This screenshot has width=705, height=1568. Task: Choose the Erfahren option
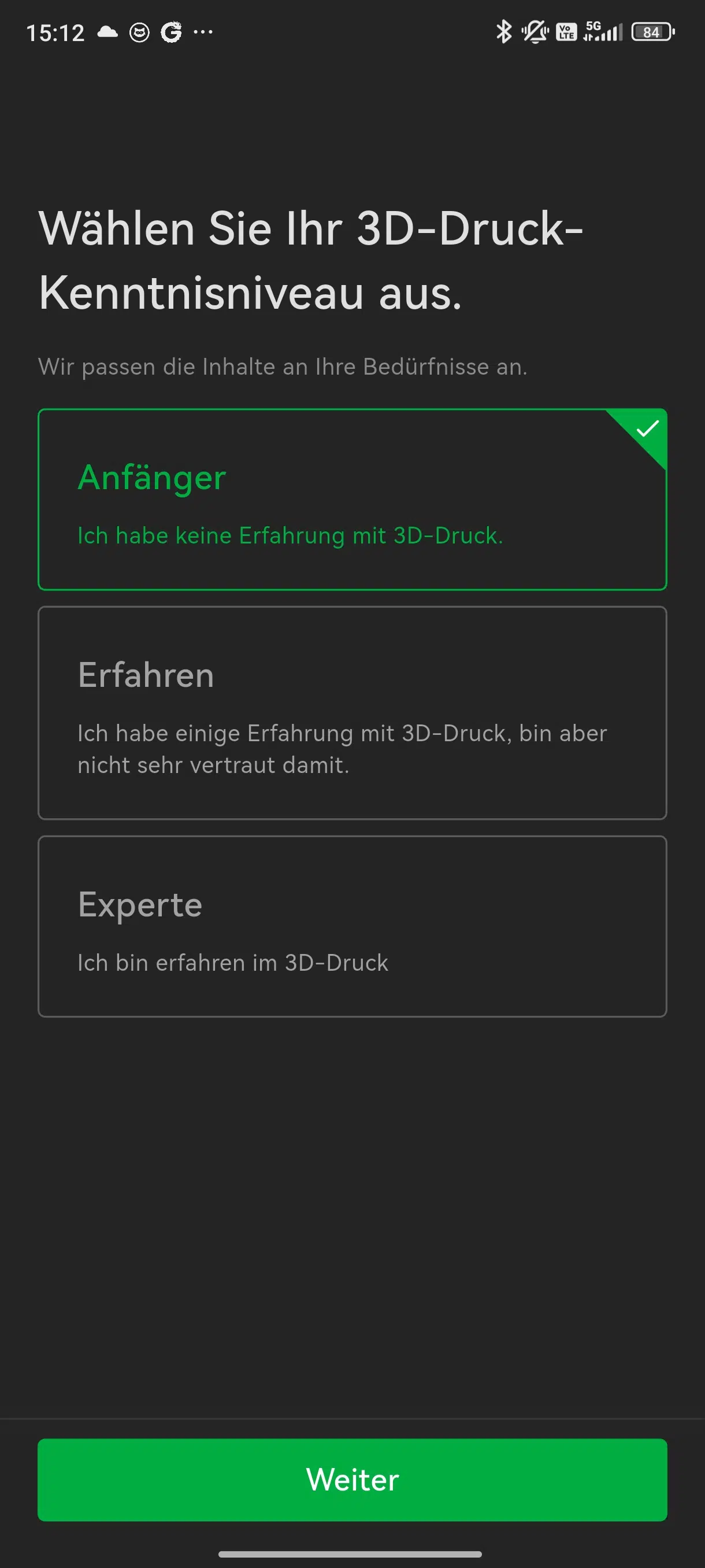tap(352, 713)
